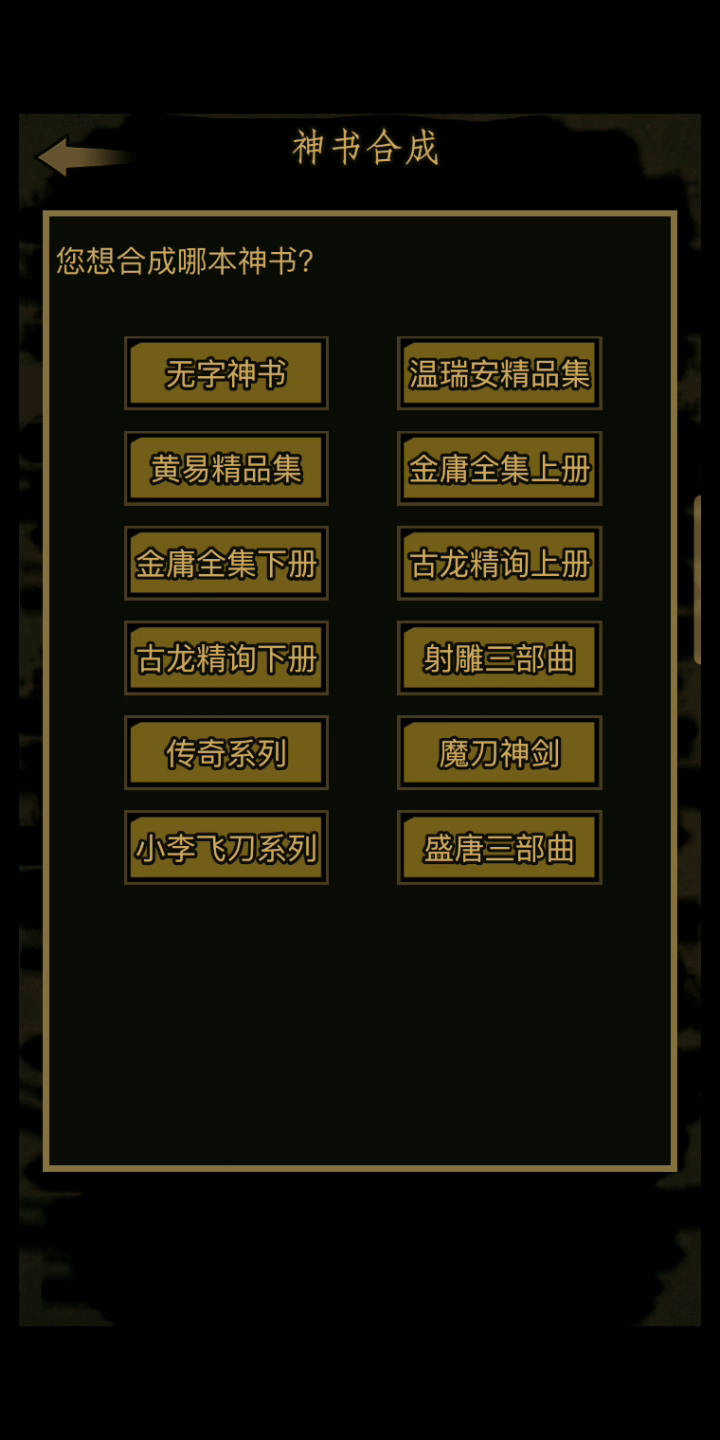The width and height of the screenshot is (720, 1440).
Task: Tap 传奇系列 button
Action: click(226, 752)
